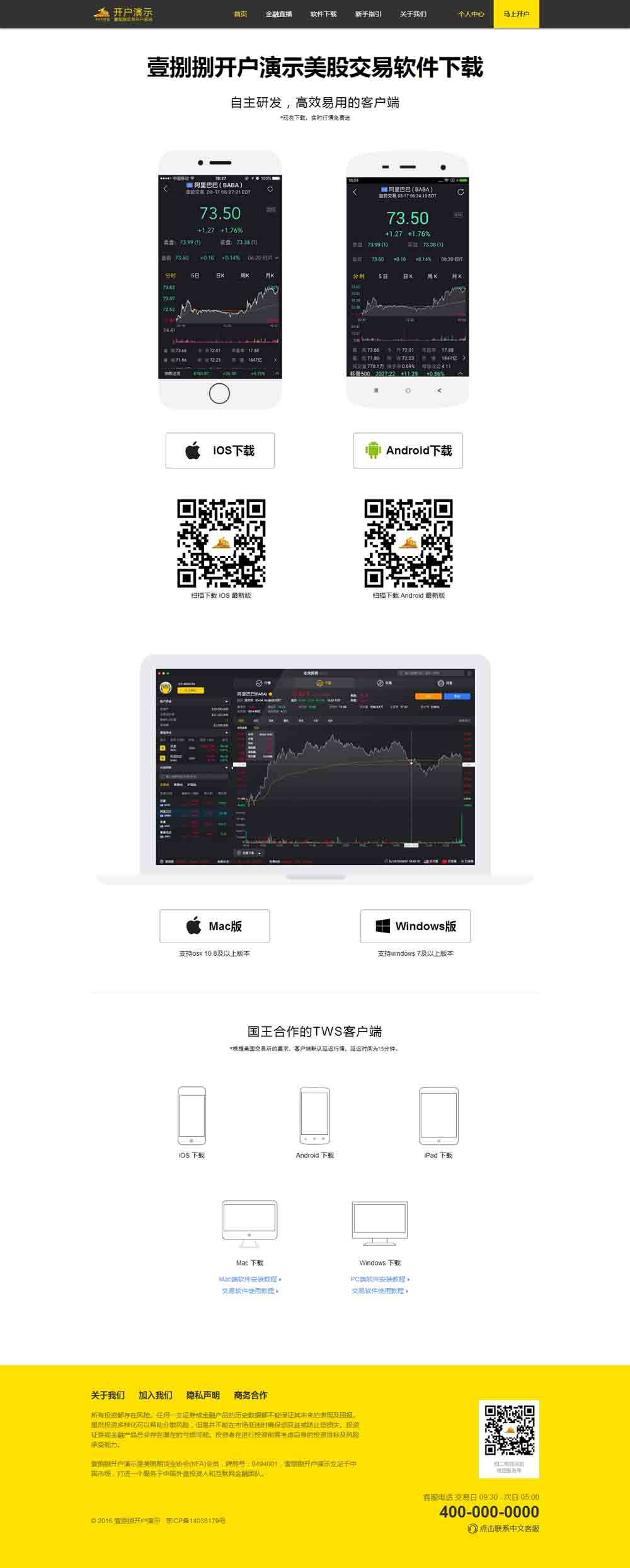The width and height of the screenshot is (630, 1568).
Task: Choose TWS Windows 下载 option
Action: pyautogui.click(x=380, y=1224)
